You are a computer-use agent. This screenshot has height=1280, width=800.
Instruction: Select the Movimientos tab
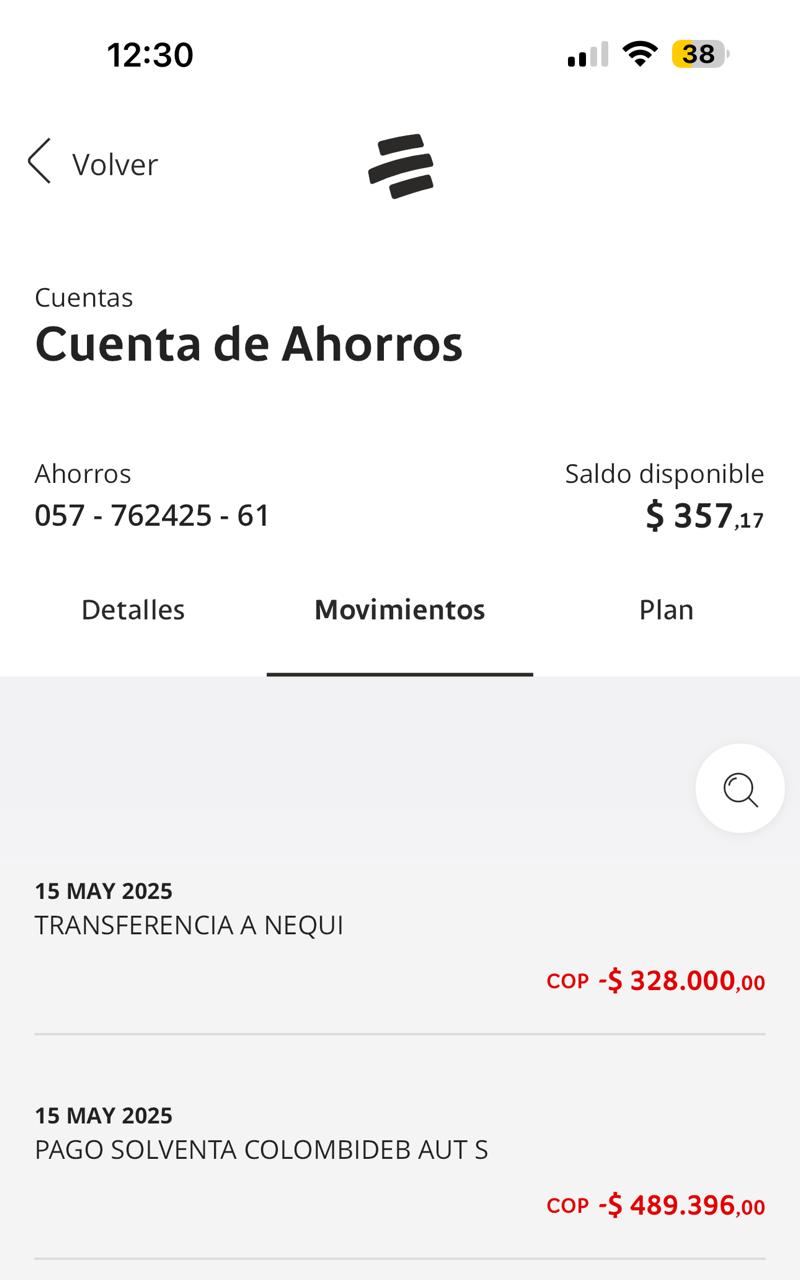pos(400,610)
